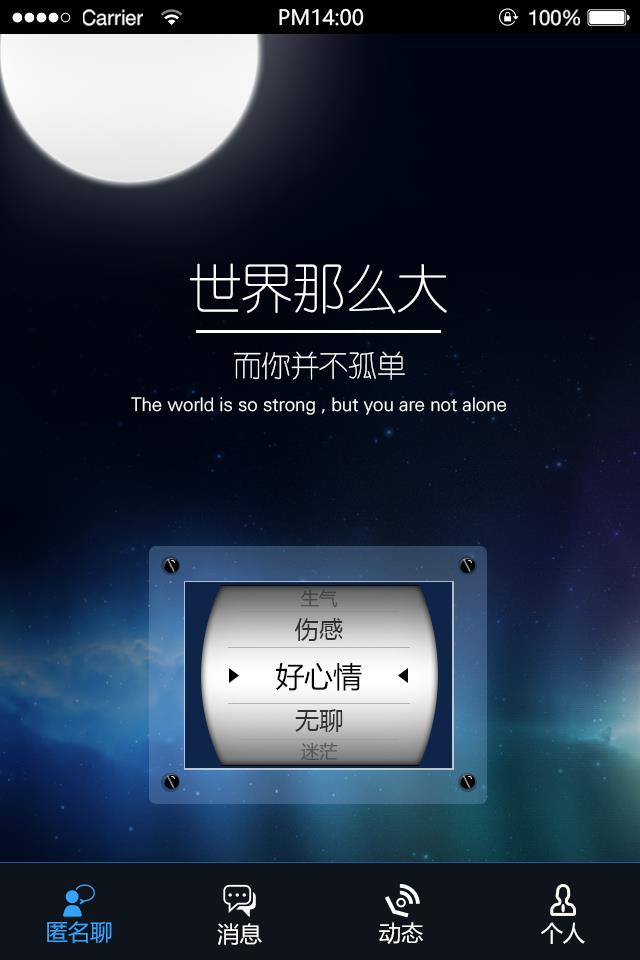640x960 pixels.
Task: Open the 个人 profile tab
Action: click(x=562, y=914)
